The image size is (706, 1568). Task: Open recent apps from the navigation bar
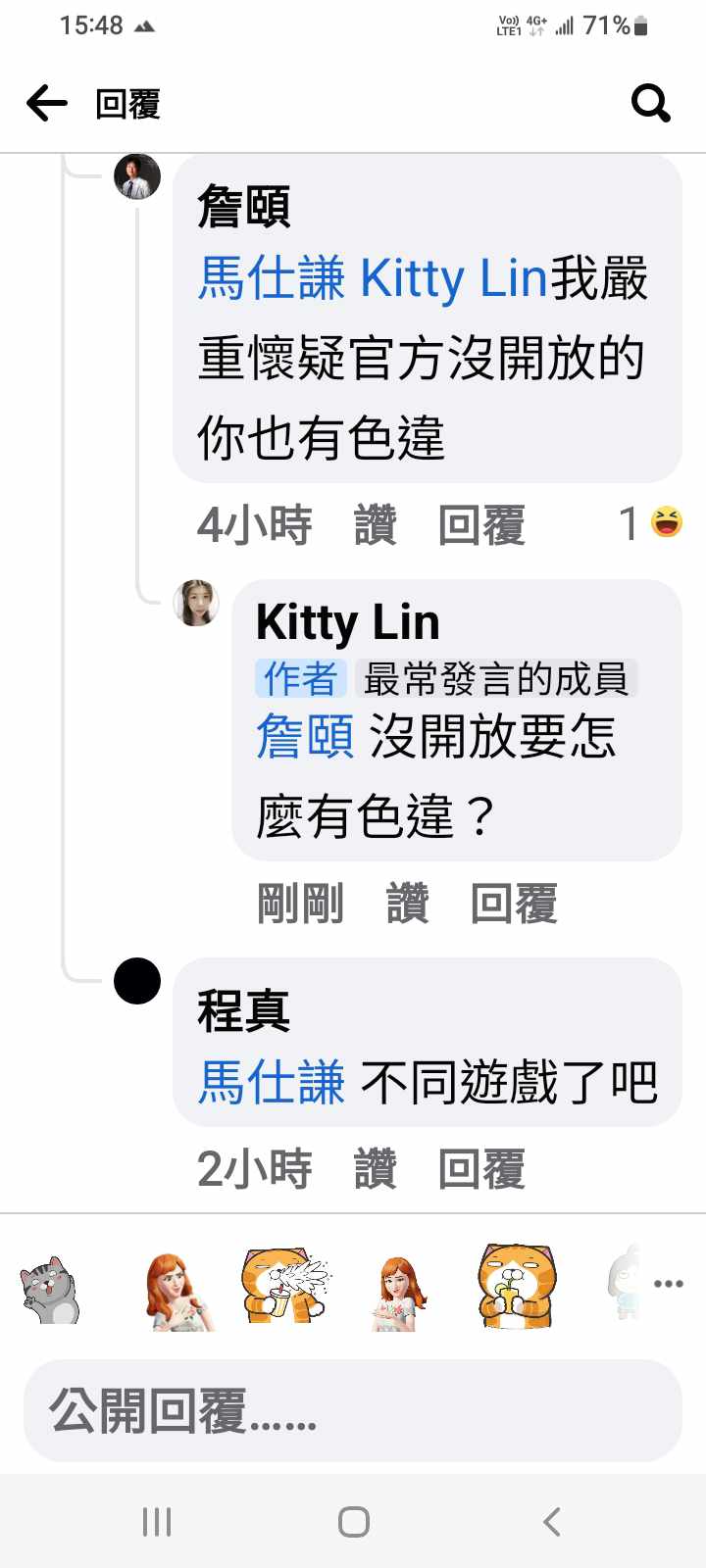point(157,1522)
